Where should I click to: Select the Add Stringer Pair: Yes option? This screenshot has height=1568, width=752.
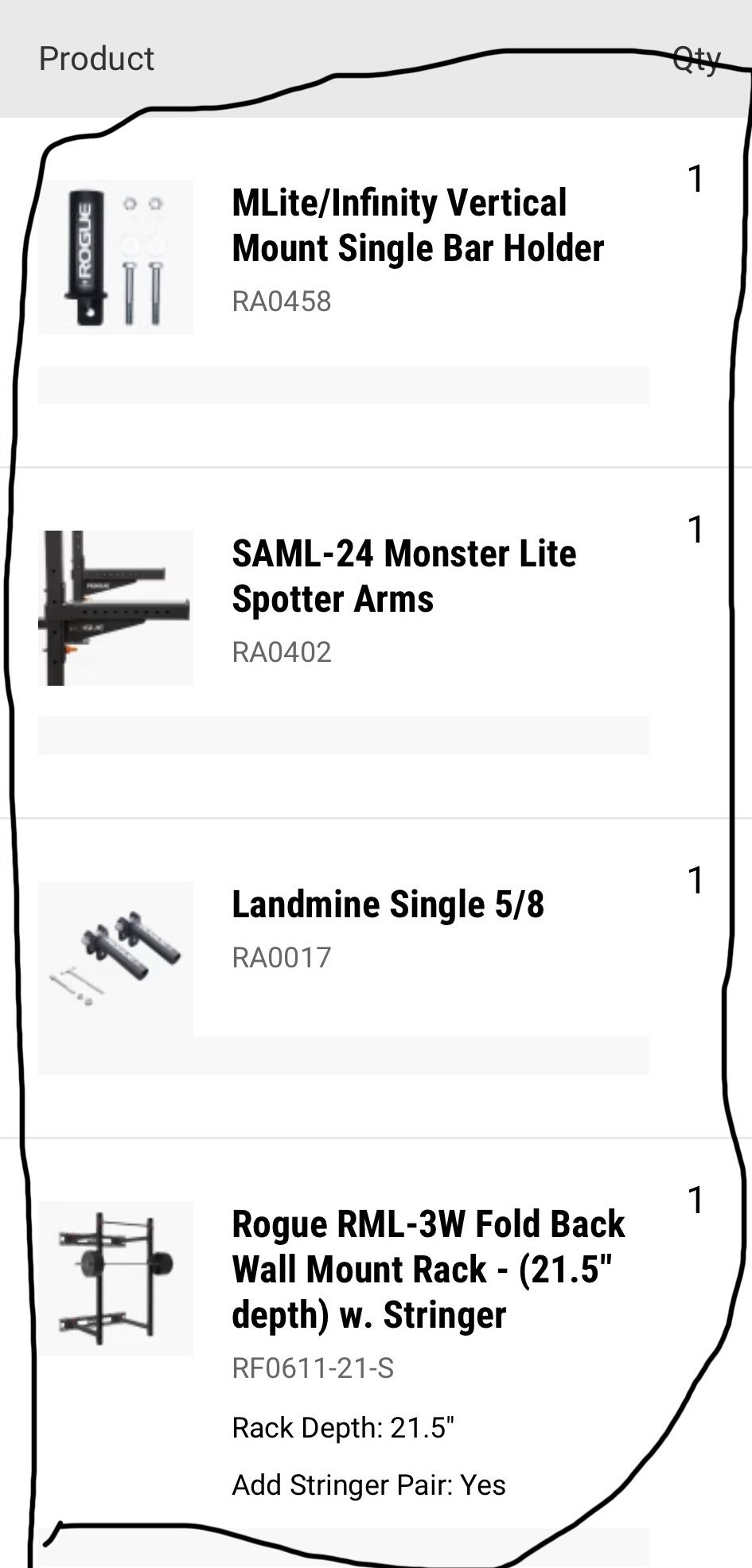(x=368, y=1484)
